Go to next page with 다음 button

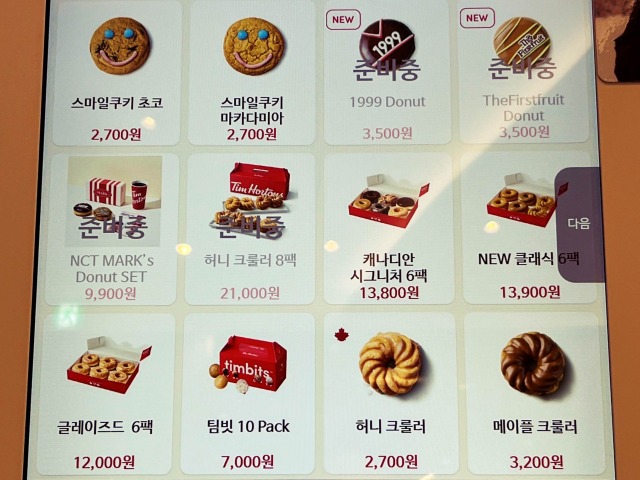[x=580, y=223]
